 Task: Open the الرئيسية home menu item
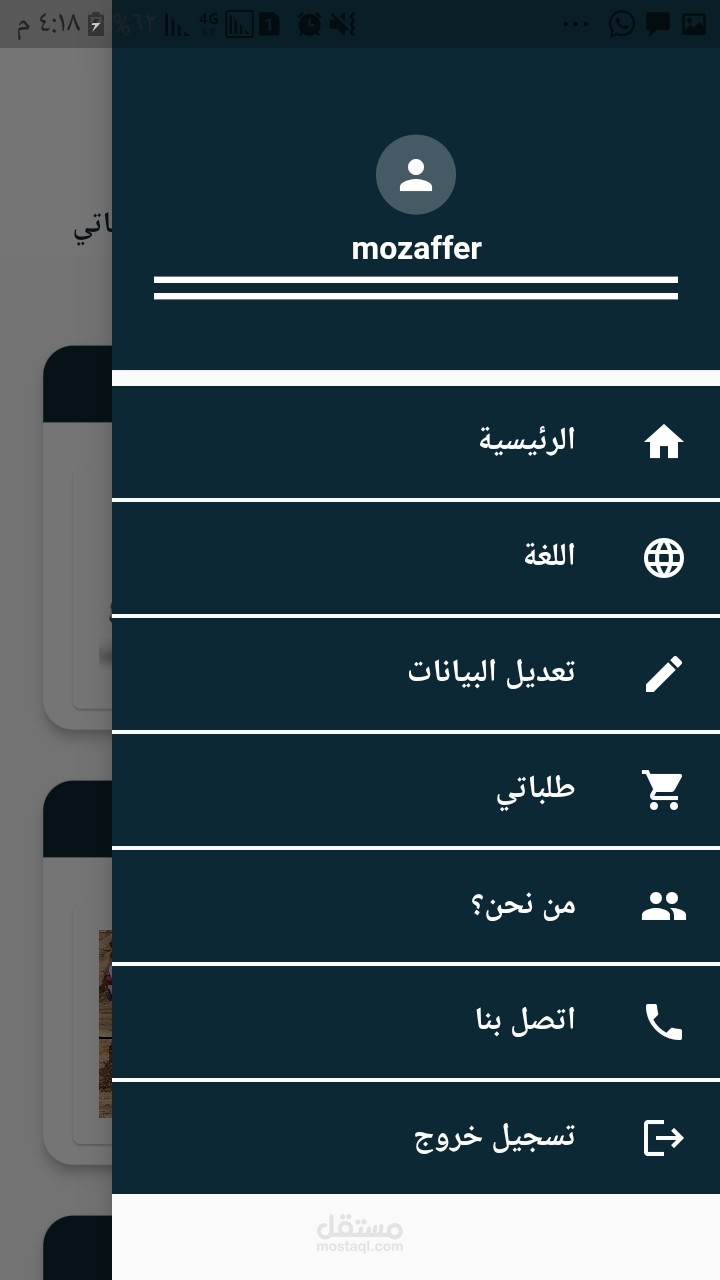pos(416,441)
